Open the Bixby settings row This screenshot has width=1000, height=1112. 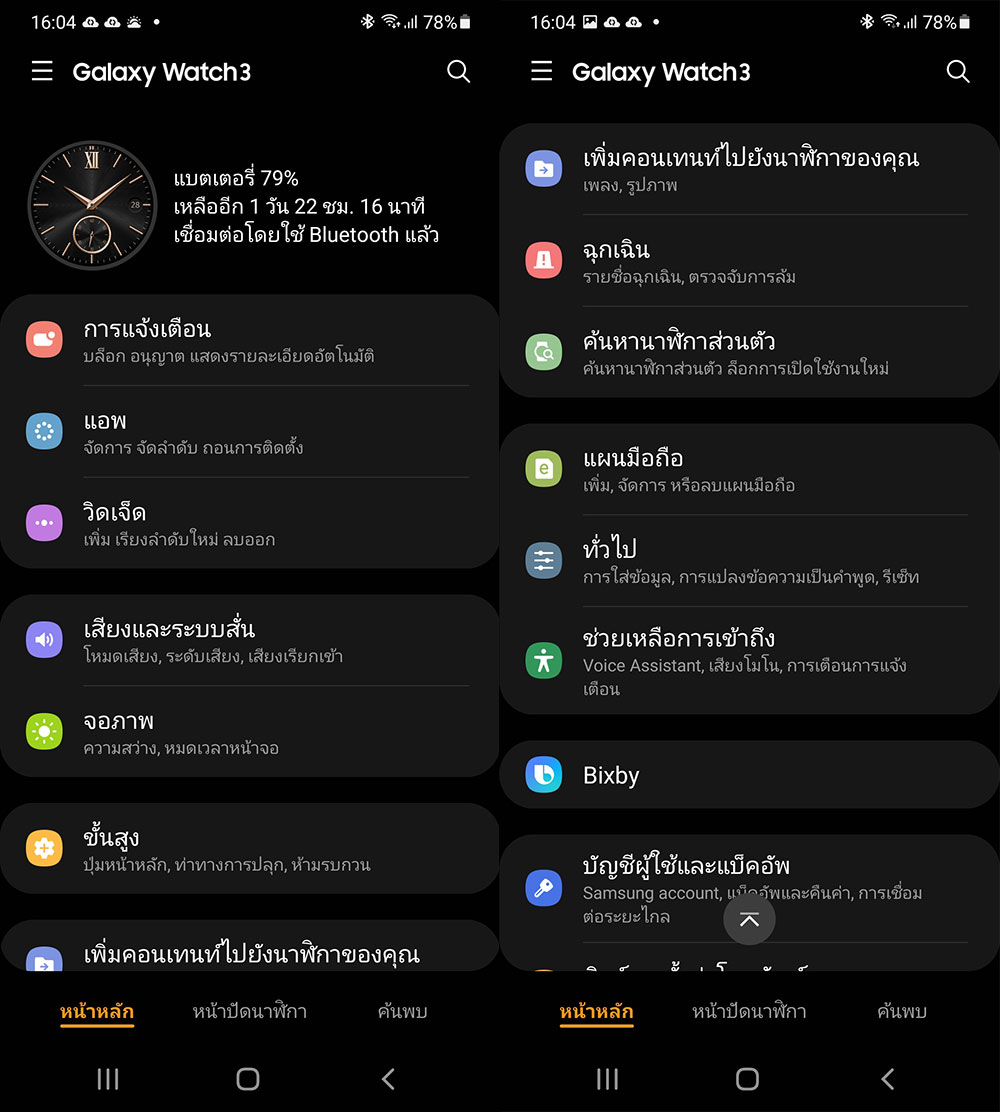coord(748,775)
